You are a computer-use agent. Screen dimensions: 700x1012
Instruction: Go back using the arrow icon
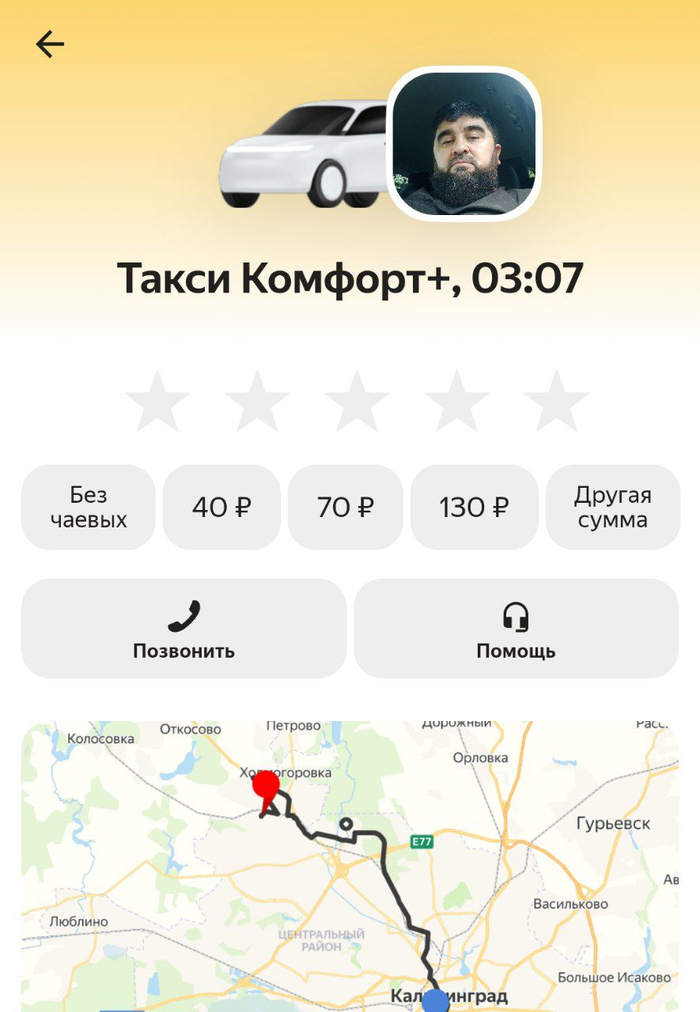click(50, 44)
